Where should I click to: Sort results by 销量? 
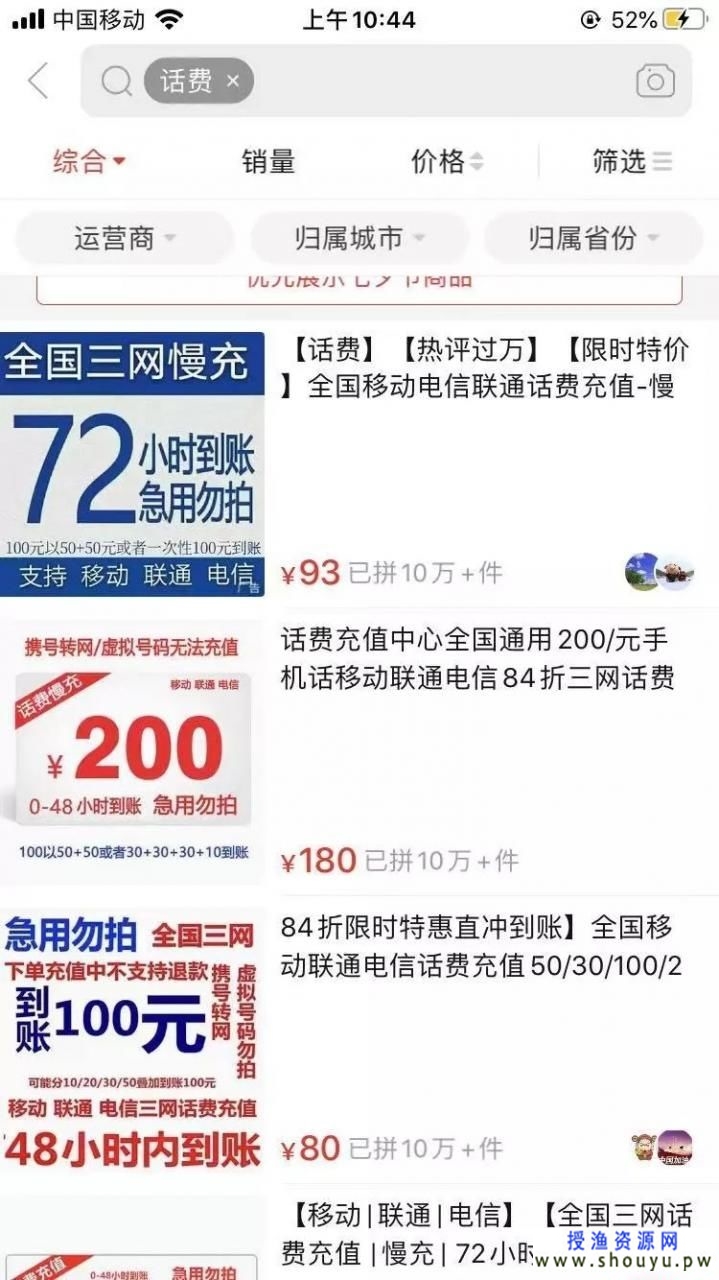(268, 161)
